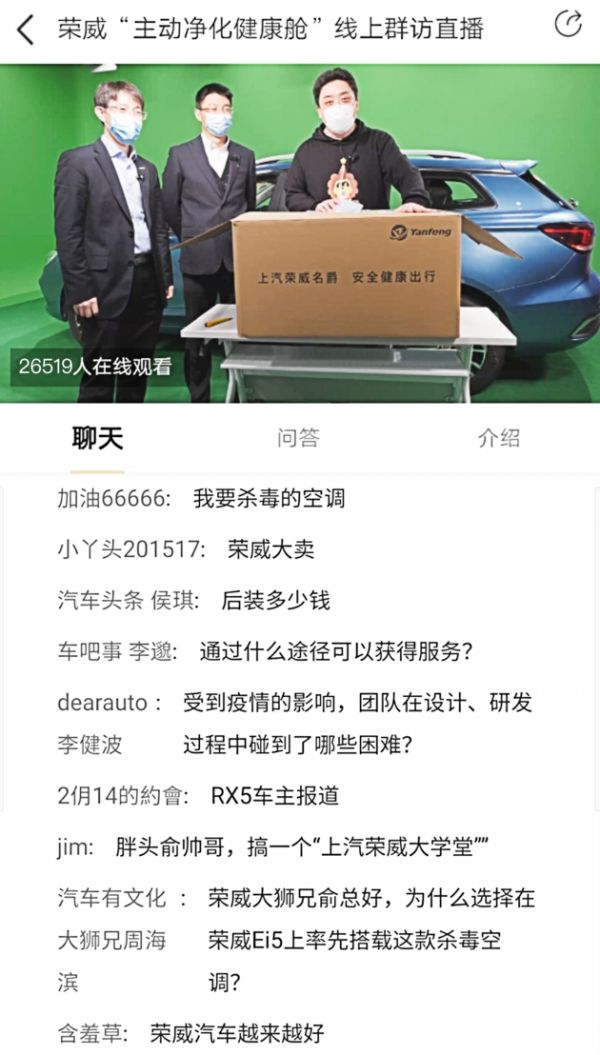Switch to the 介绍 tab
Image resolution: width=600 pixels, height=1055 pixels.
[498, 438]
